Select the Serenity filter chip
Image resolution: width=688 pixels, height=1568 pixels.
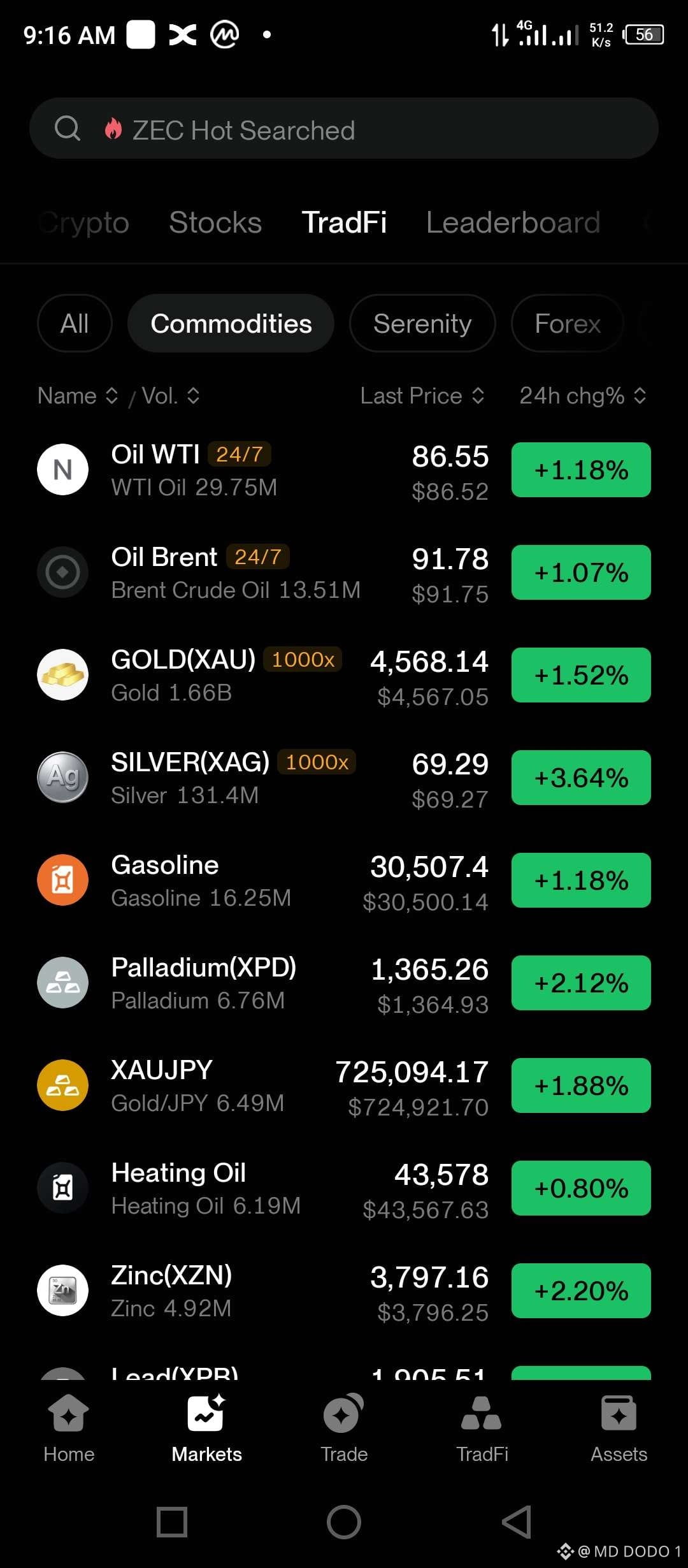tap(422, 323)
